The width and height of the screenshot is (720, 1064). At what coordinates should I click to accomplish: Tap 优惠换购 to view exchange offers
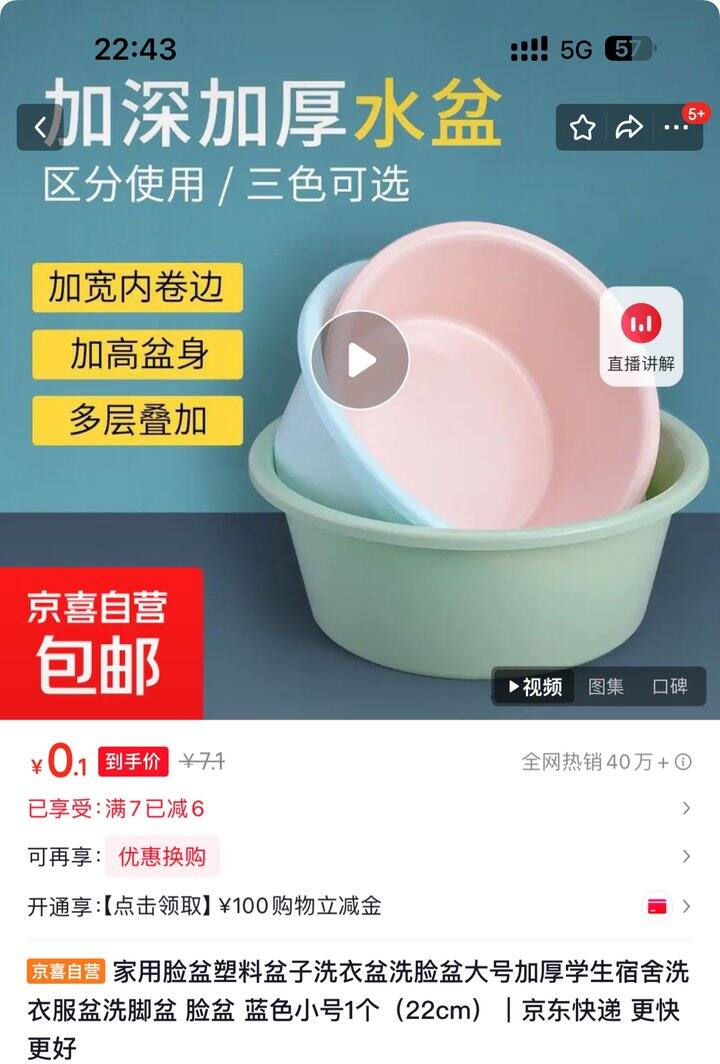(164, 858)
